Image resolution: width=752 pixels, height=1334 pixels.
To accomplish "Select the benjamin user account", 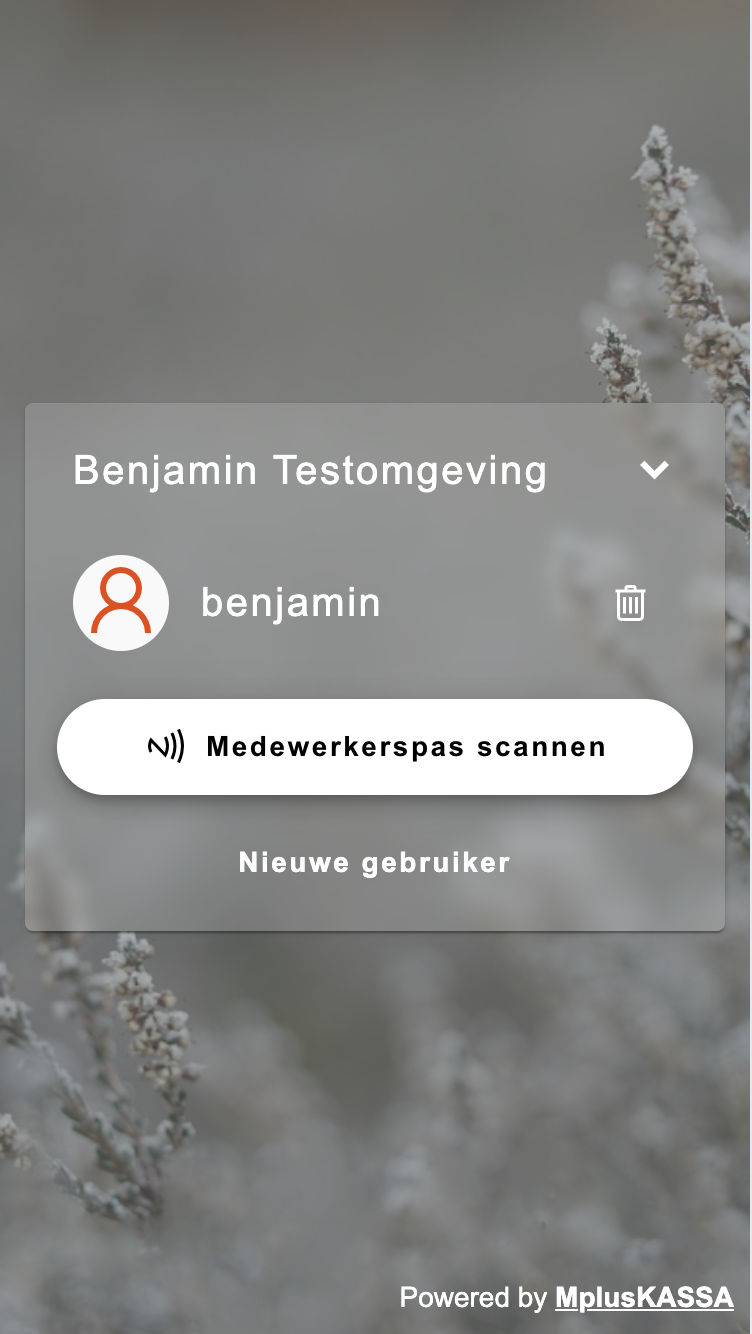I will (x=290, y=603).
